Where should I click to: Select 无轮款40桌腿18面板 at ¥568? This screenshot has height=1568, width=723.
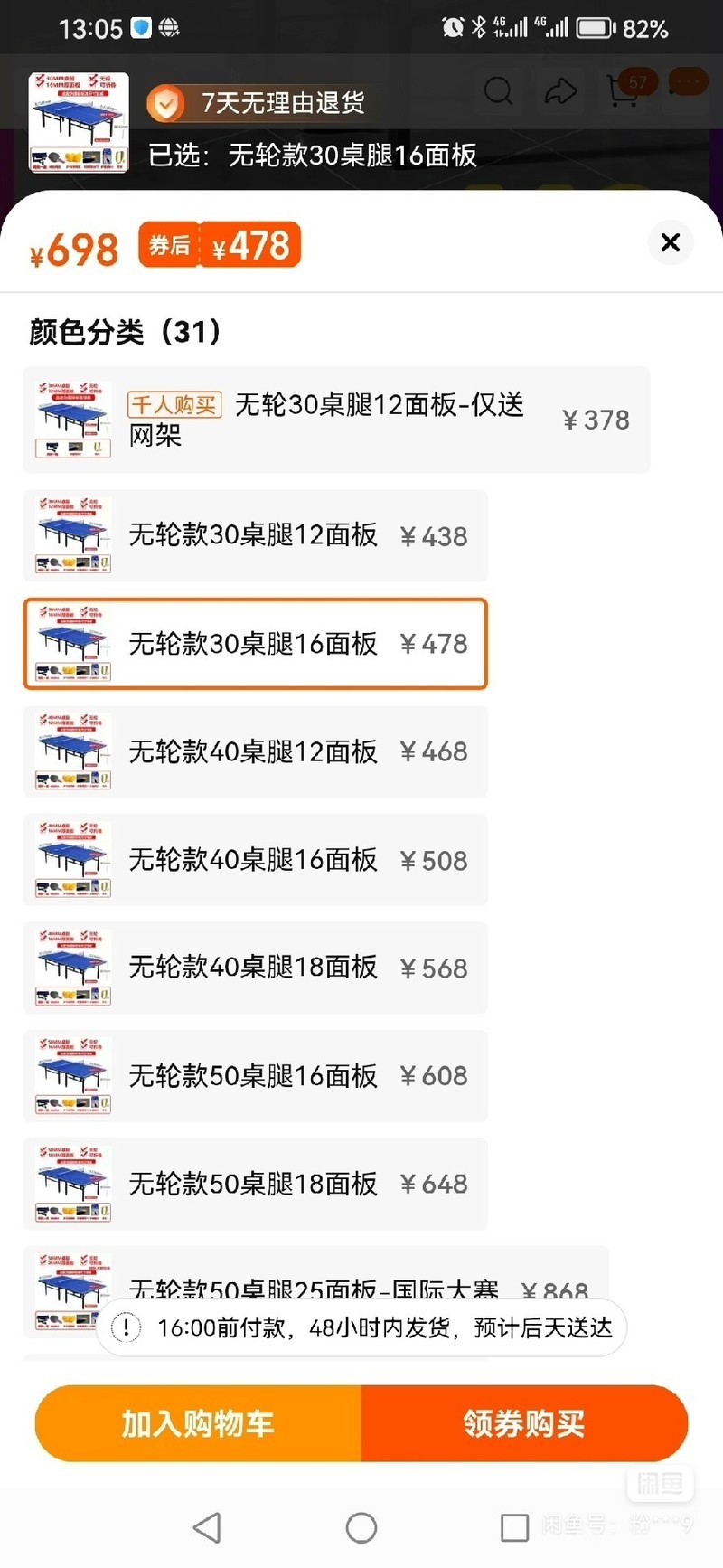tap(255, 968)
